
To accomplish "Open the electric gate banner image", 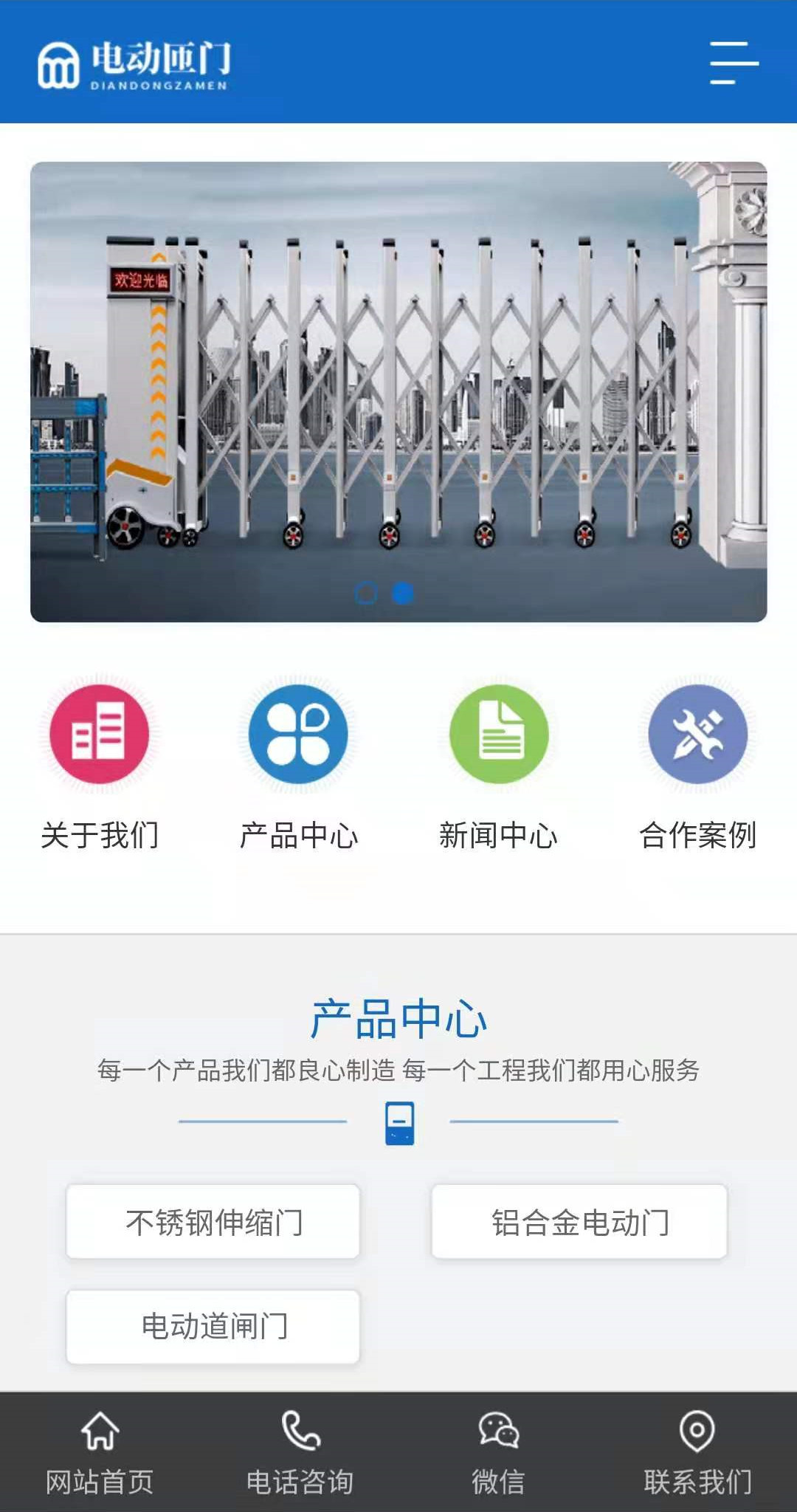I will [398, 391].
